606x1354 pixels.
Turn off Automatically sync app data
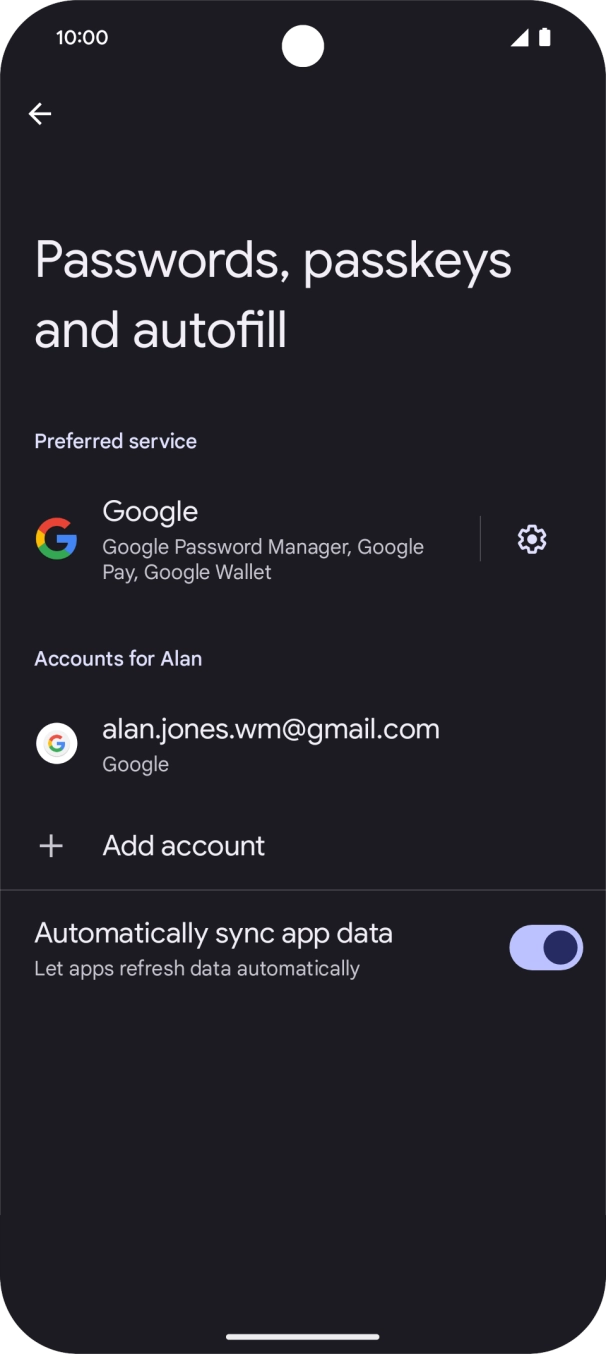coord(546,948)
